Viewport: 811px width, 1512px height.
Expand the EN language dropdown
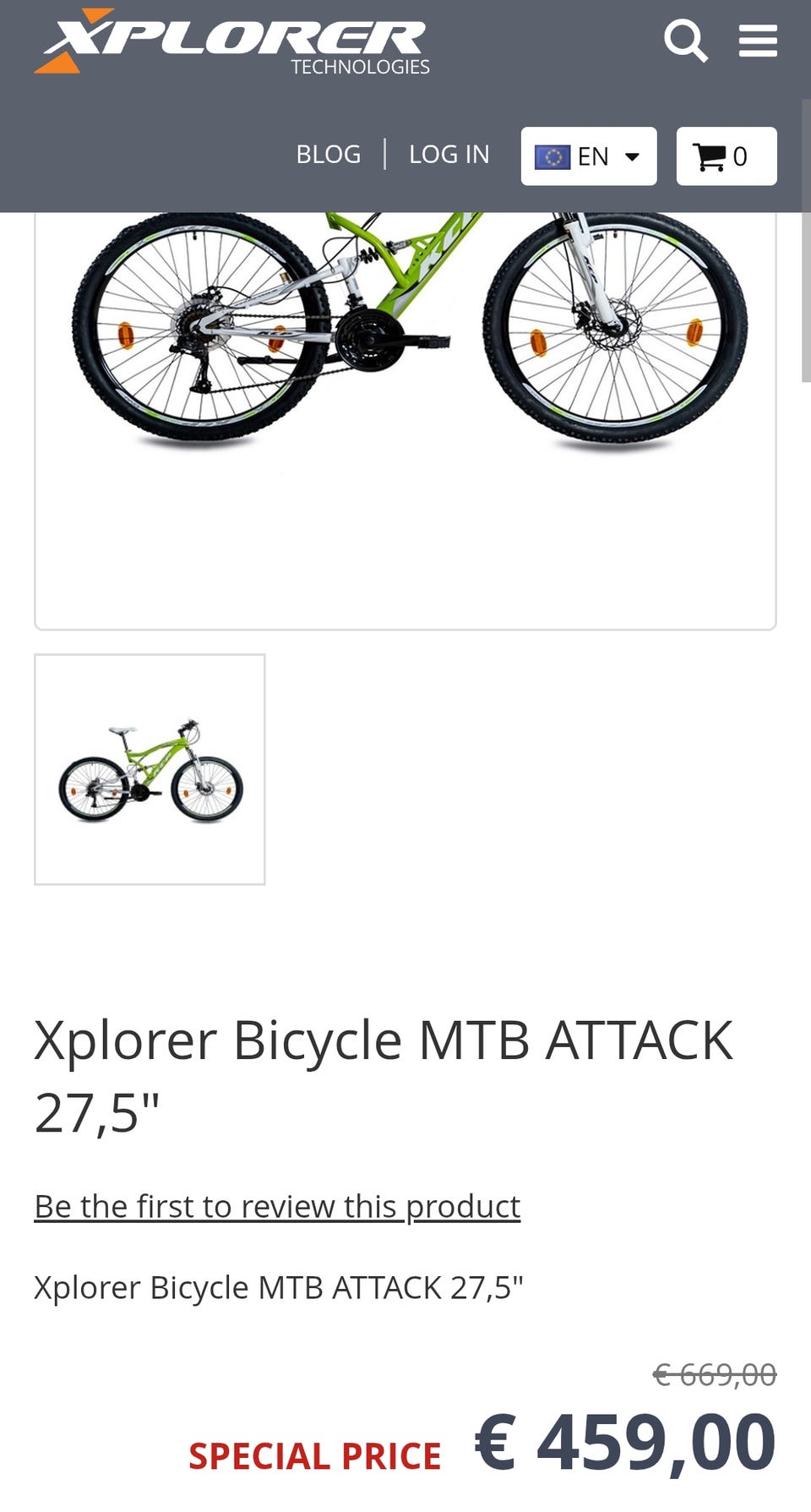[589, 156]
